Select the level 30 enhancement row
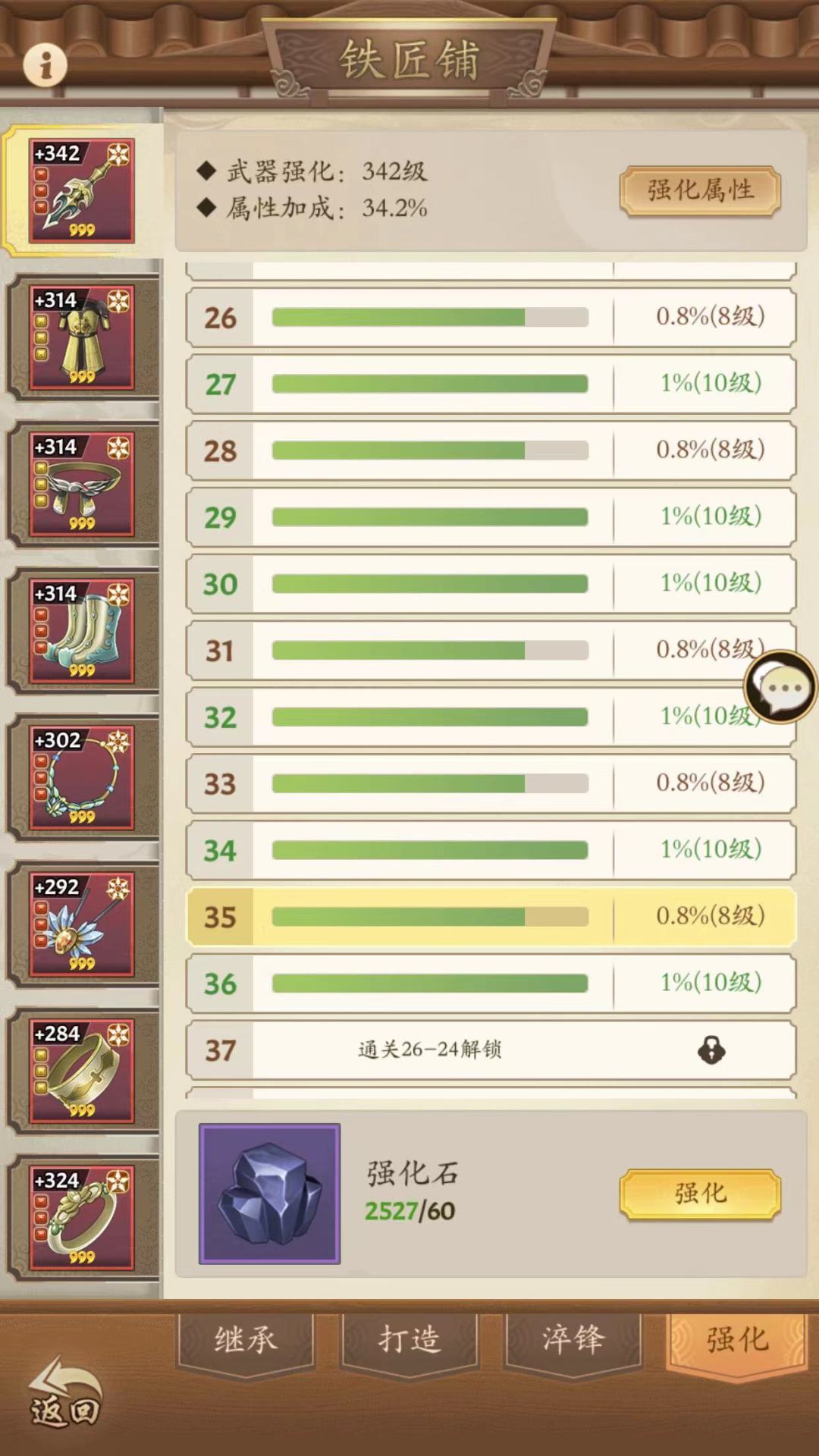The height and width of the screenshot is (1456, 819). tap(489, 582)
